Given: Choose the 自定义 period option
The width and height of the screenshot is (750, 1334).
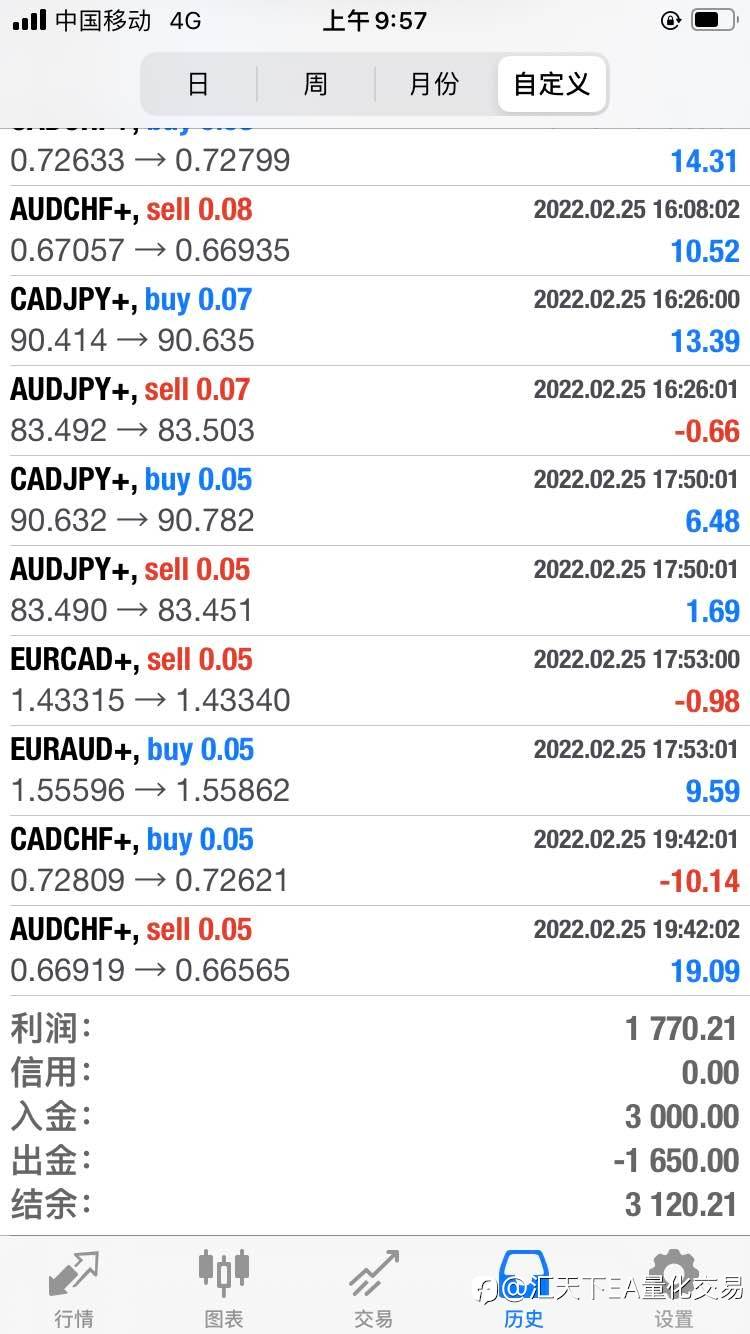Looking at the screenshot, I should point(551,84).
